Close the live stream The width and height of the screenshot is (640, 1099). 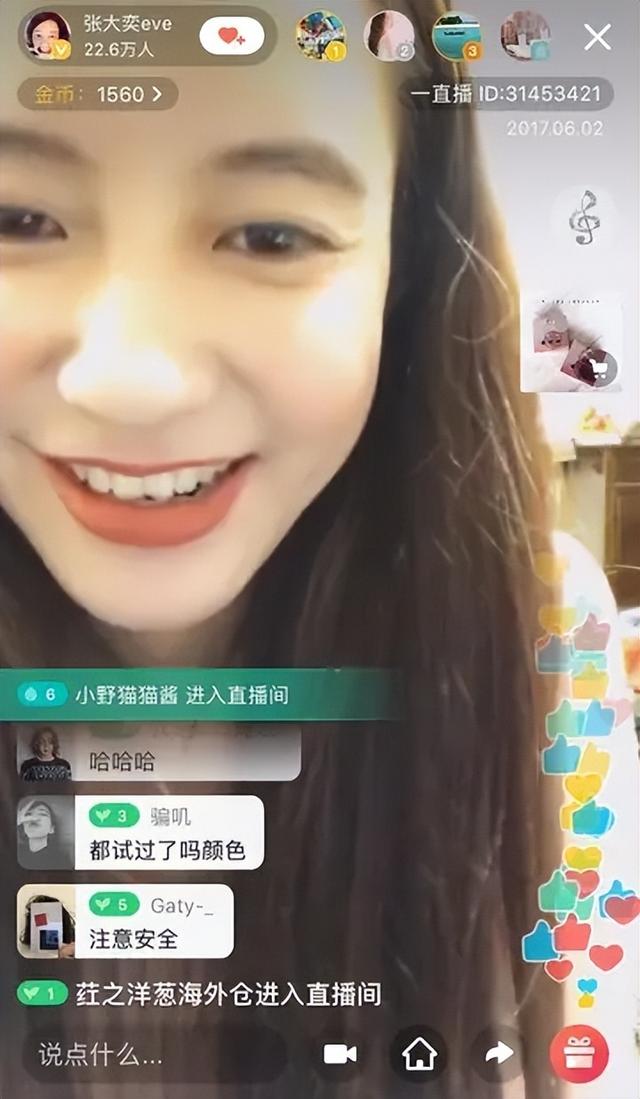(x=597, y=38)
